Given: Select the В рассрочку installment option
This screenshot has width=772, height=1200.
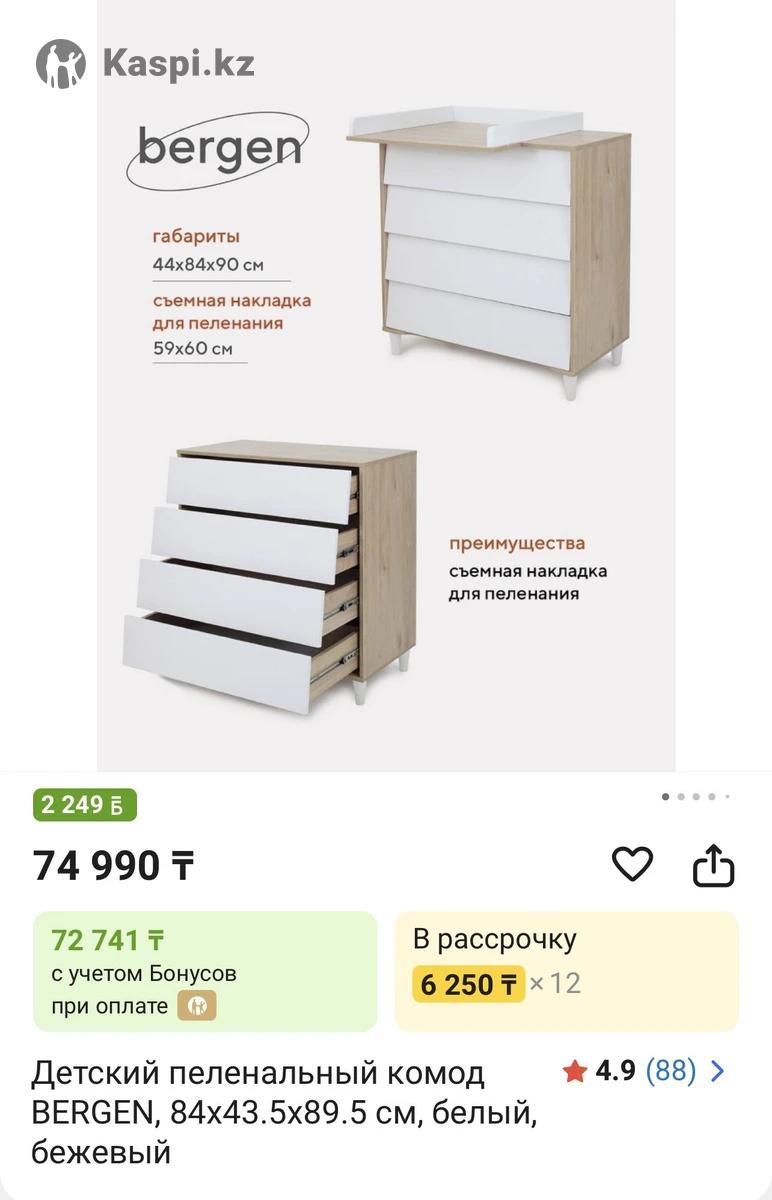Looking at the screenshot, I should (x=566, y=971).
